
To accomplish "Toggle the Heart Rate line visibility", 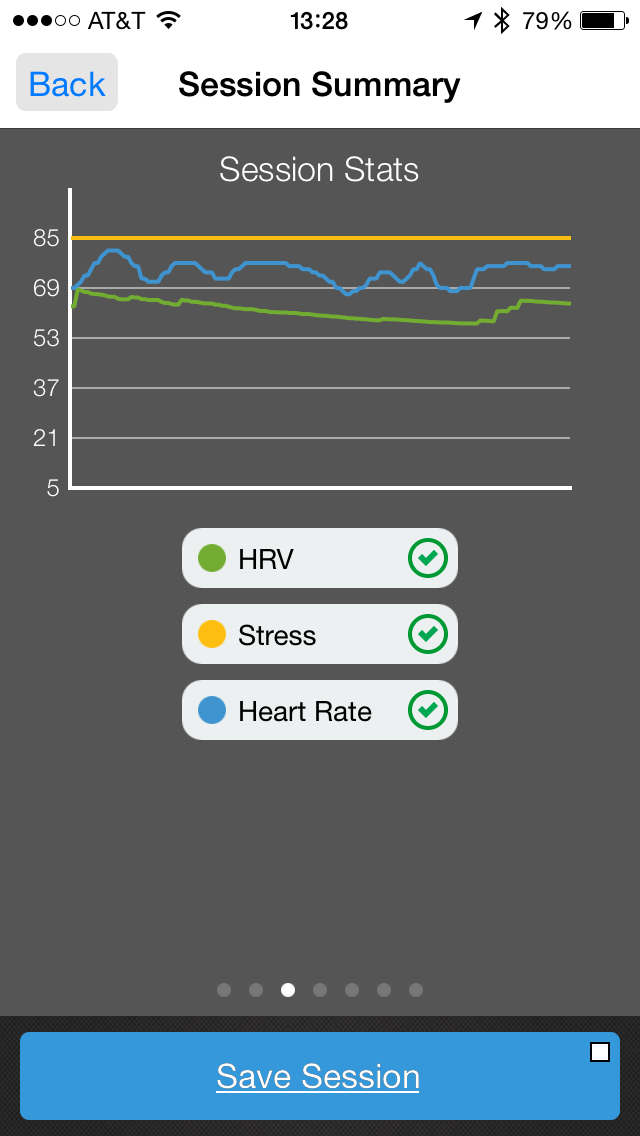I will click(427, 710).
